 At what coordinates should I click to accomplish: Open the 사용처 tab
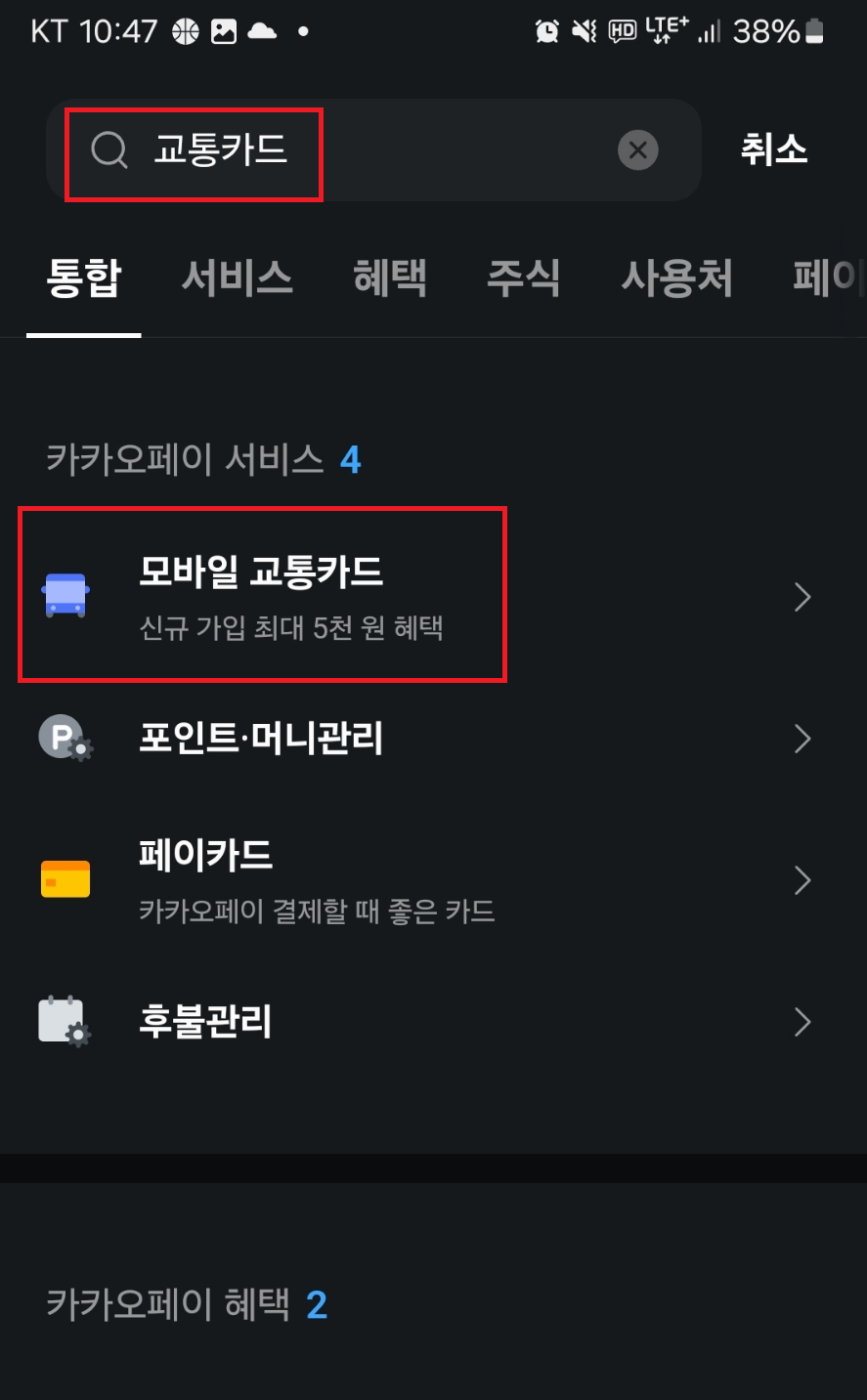point(676,278)
